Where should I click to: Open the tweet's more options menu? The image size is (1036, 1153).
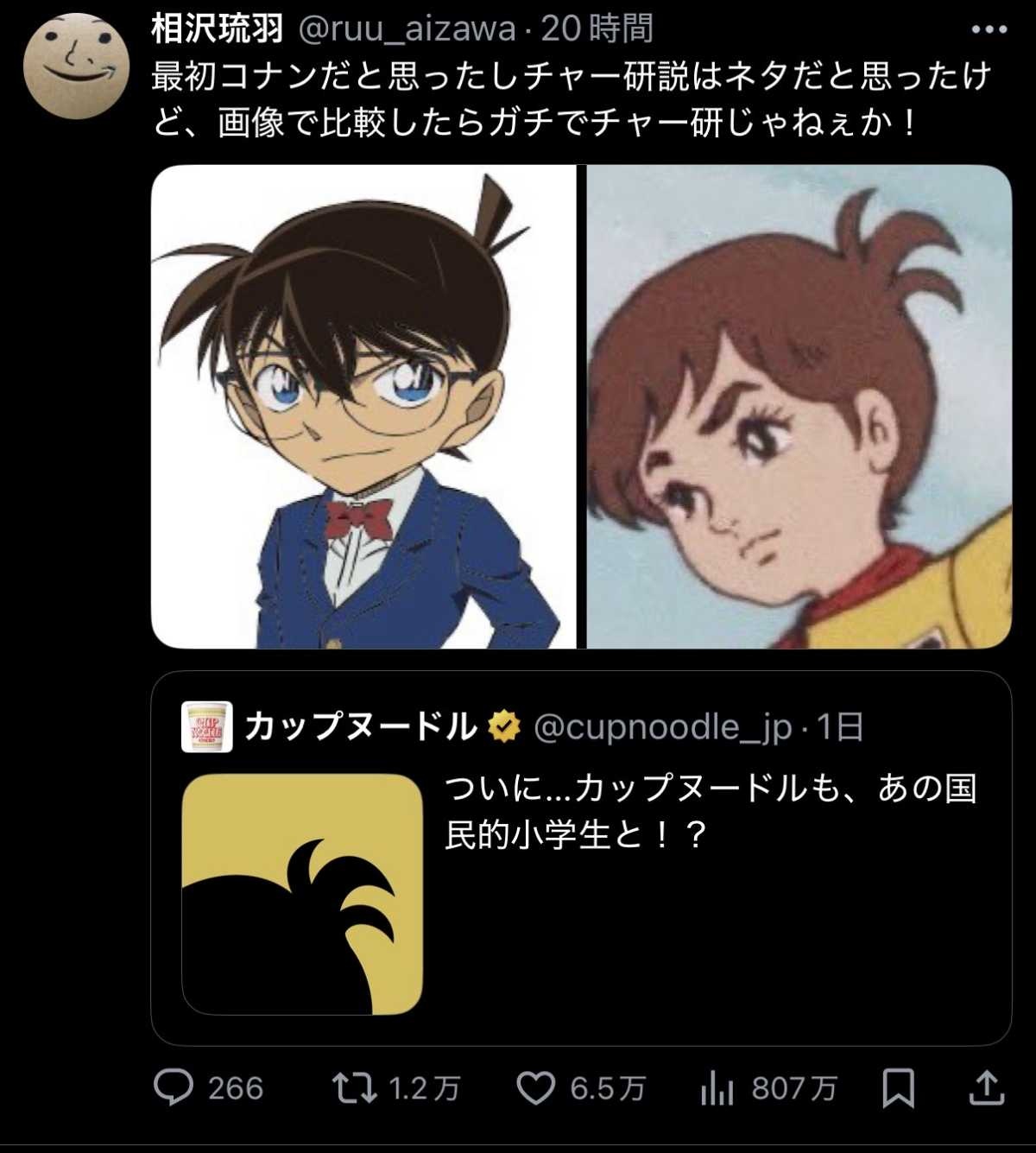[989, 29]
